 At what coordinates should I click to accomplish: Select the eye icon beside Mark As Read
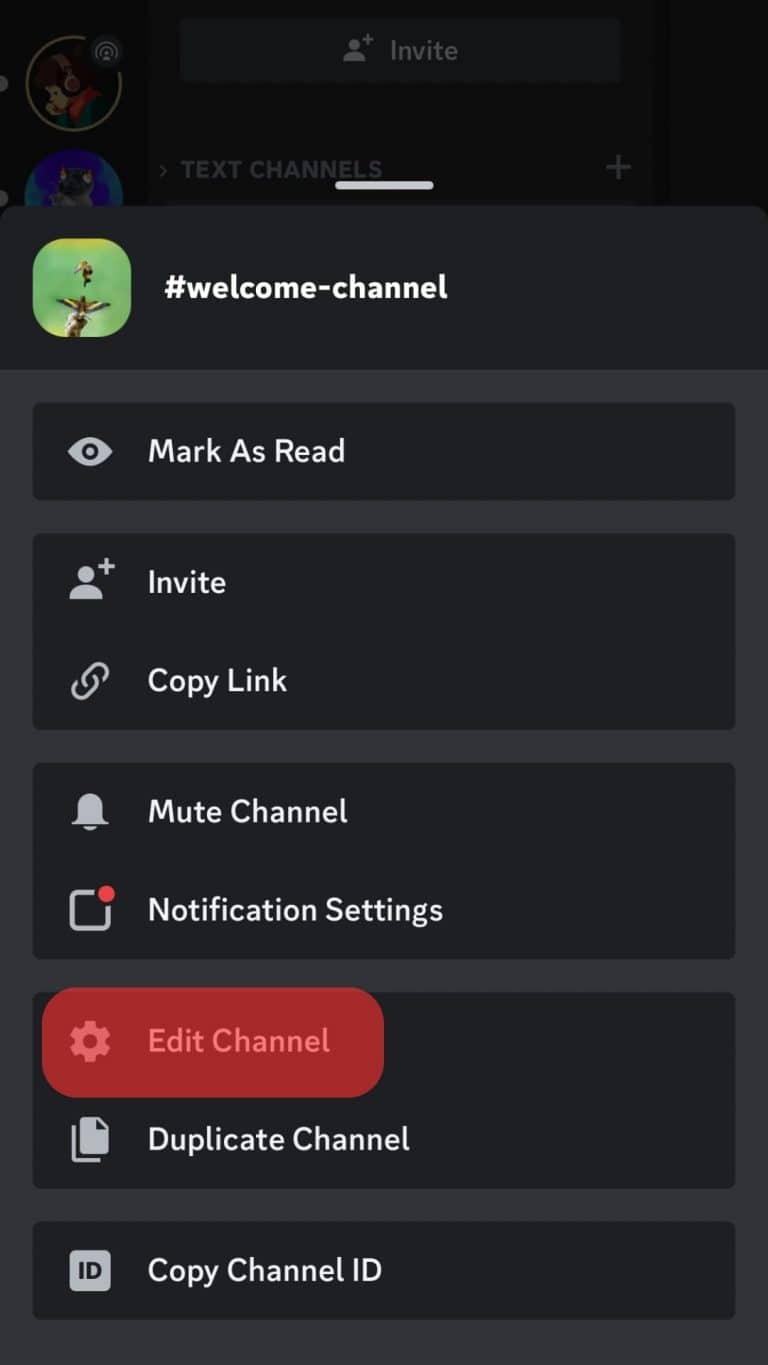(x=91, y=452)
